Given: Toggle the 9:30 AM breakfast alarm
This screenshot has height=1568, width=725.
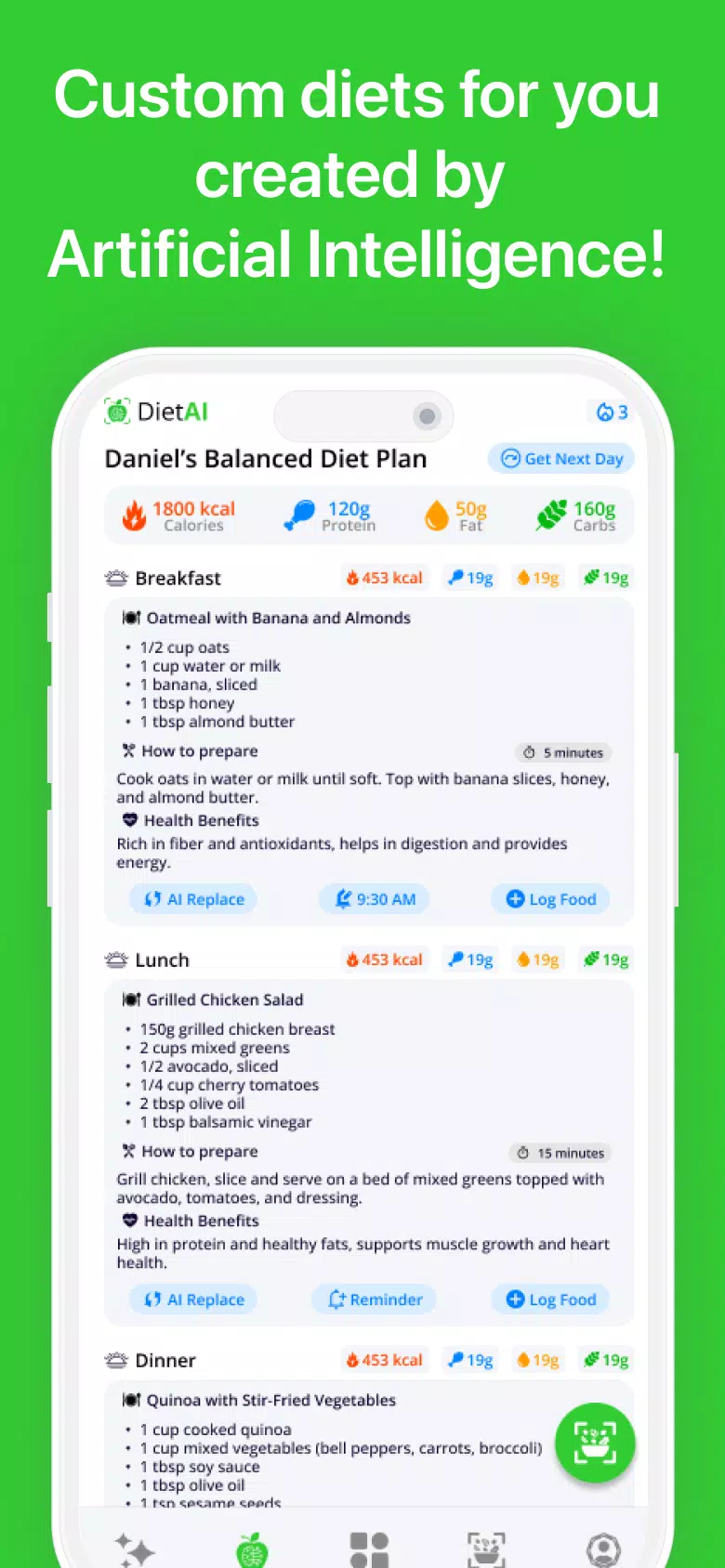Looking at the screenshot, I should [x=374, y=898].
